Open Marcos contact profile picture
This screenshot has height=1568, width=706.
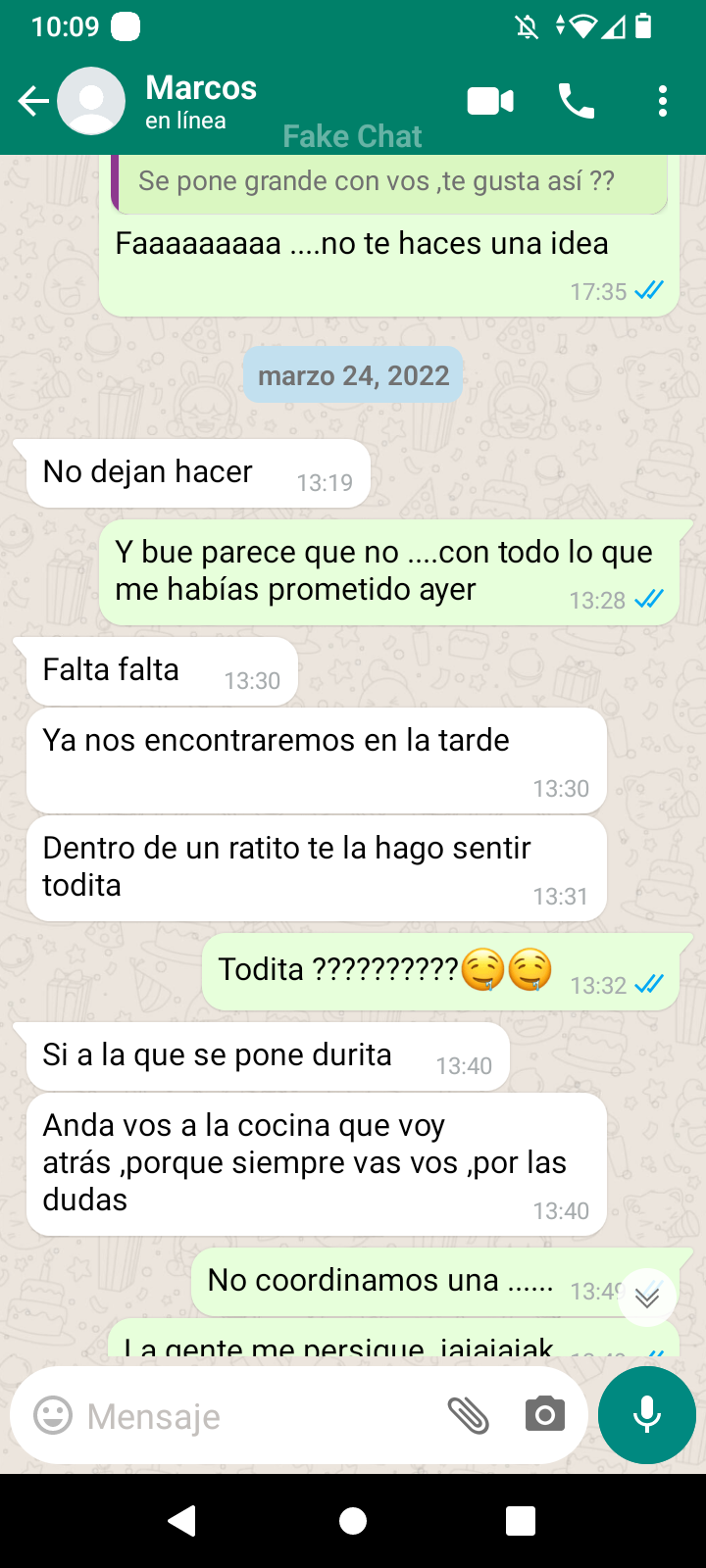(91, 101)
